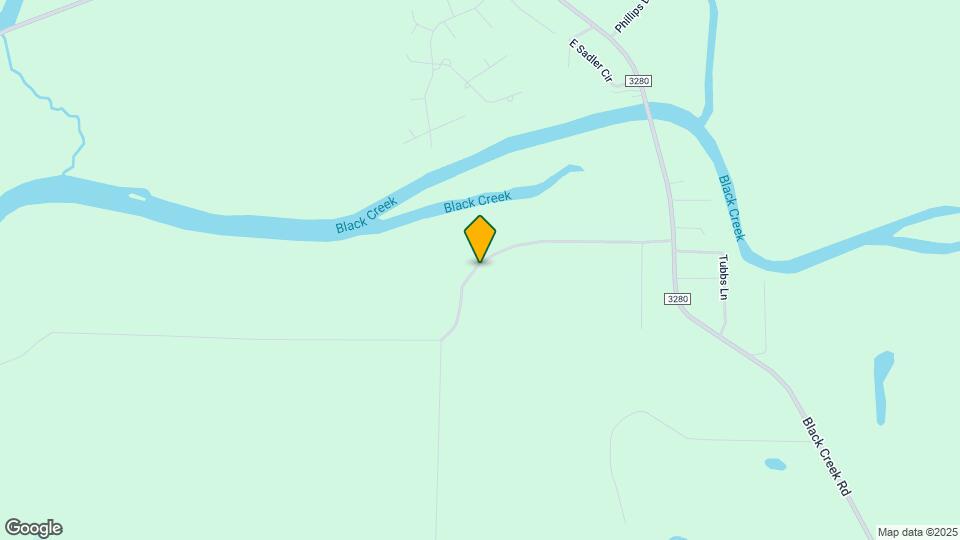Tap the orange location marker near Black Creek
Viewport: 960px width, 540px height.
tap(480, 238)
